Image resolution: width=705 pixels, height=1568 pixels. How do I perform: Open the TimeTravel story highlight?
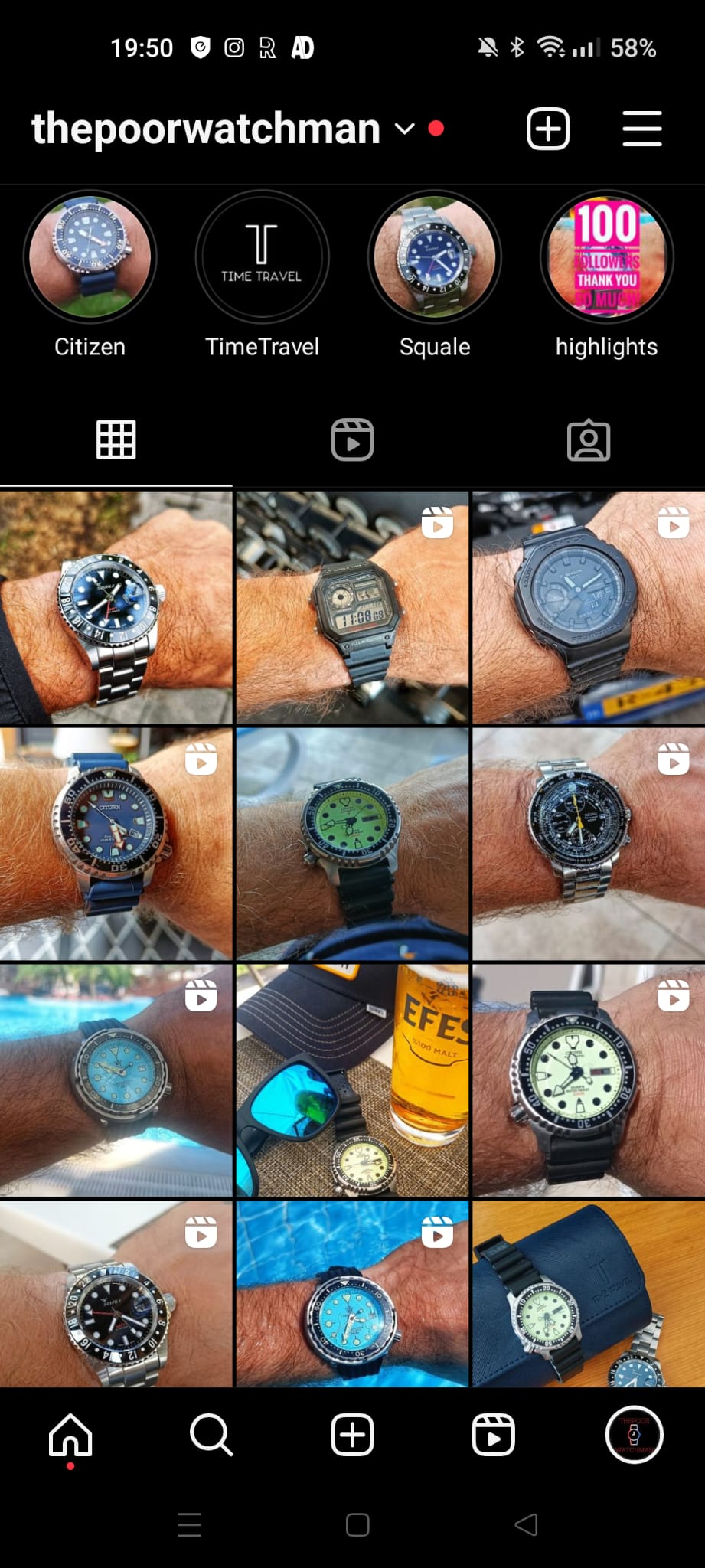pyautogui.click(x=262, y=256)
